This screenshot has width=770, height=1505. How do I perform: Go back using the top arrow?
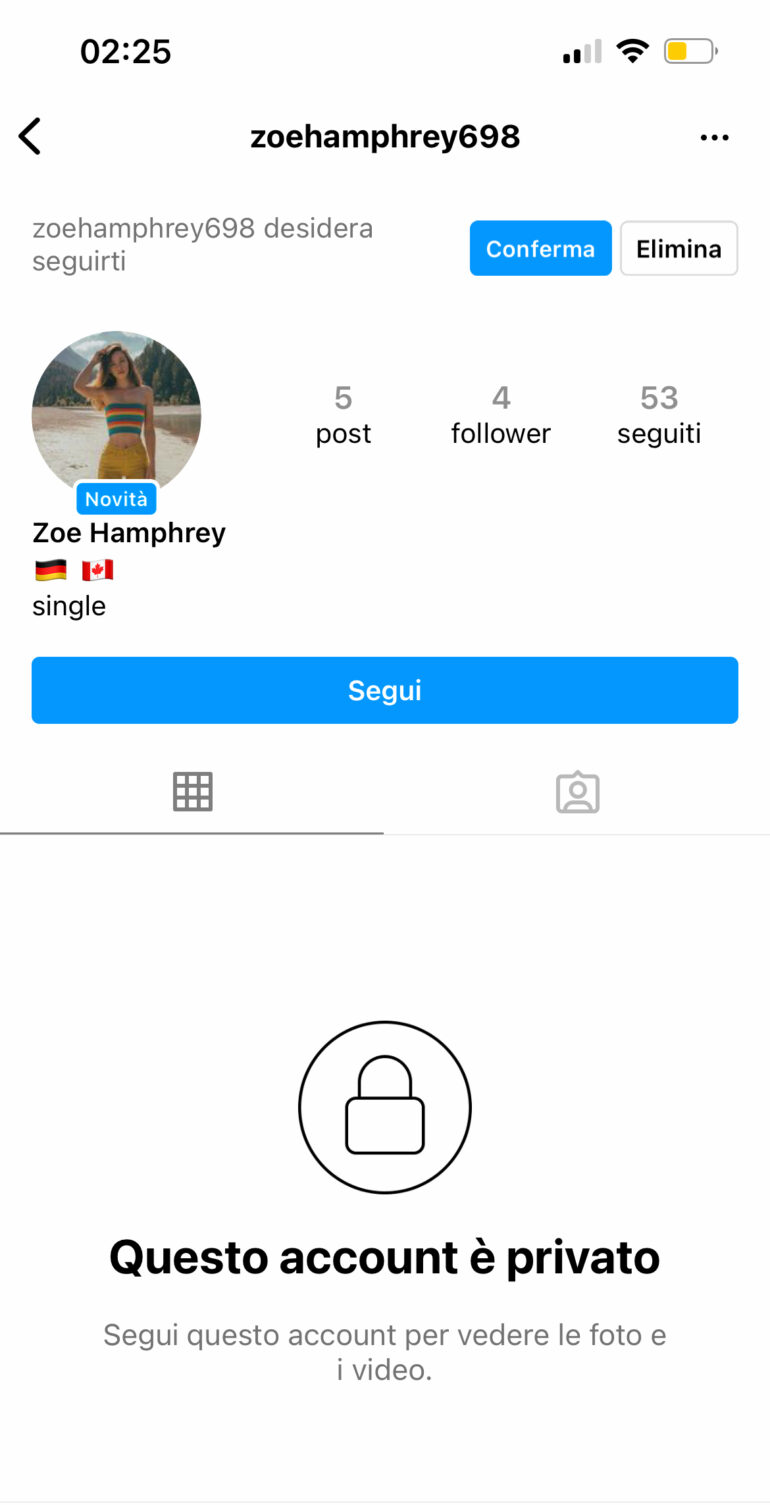[x=30, y=136]
